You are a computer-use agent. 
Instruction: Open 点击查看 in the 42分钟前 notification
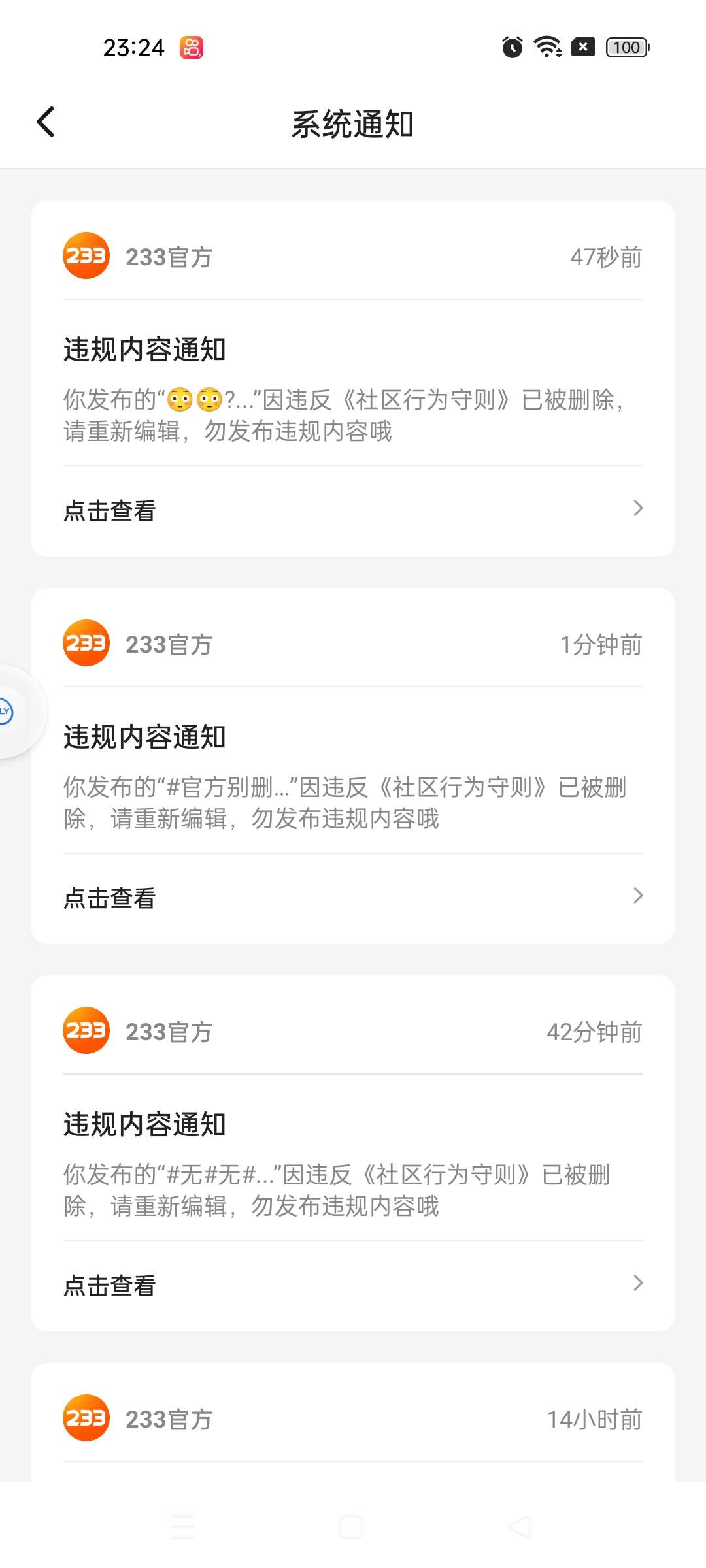point(353,1285)
